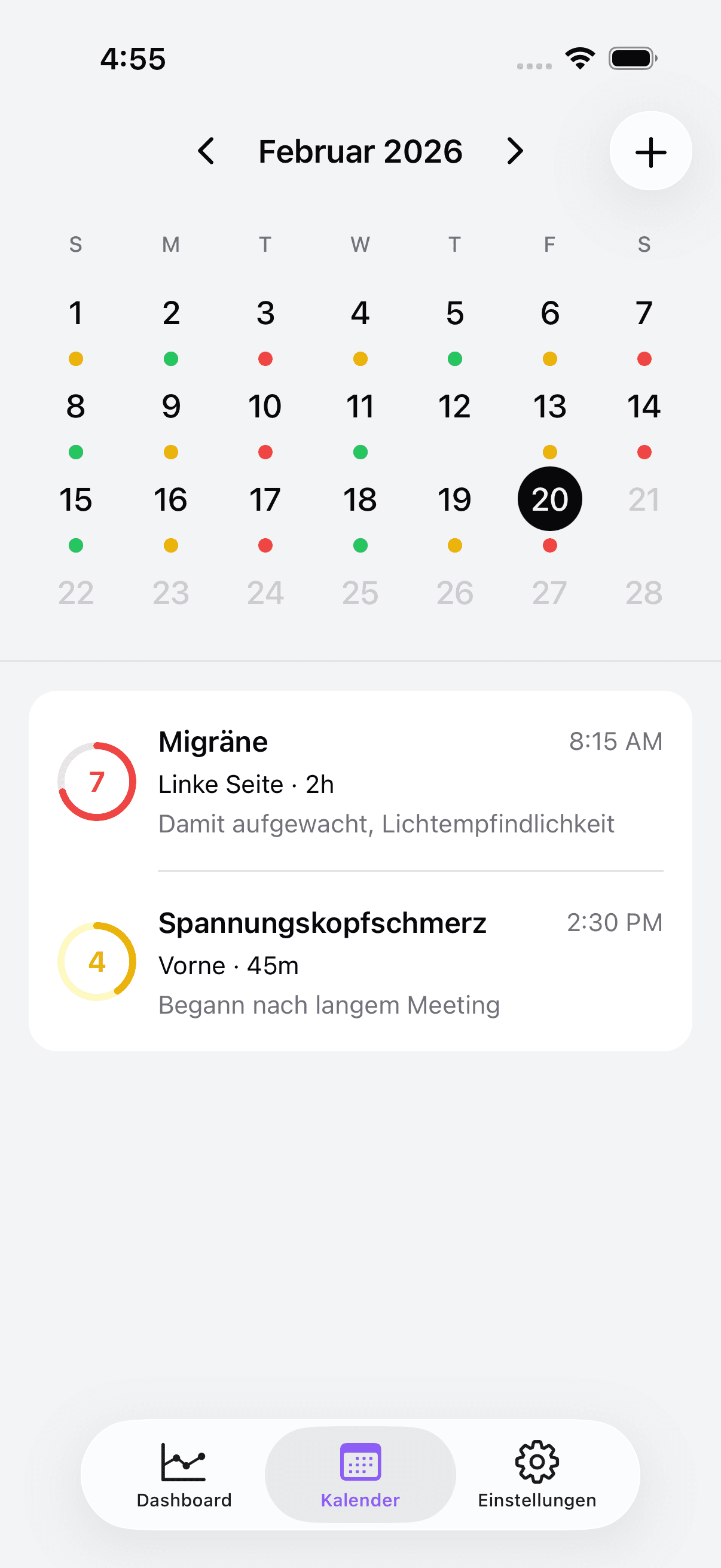Image resolution: width=721 pixels, height=1568 pixels.
Task: Select day 1 in the calendar
Action: click(x=75, y=313)
